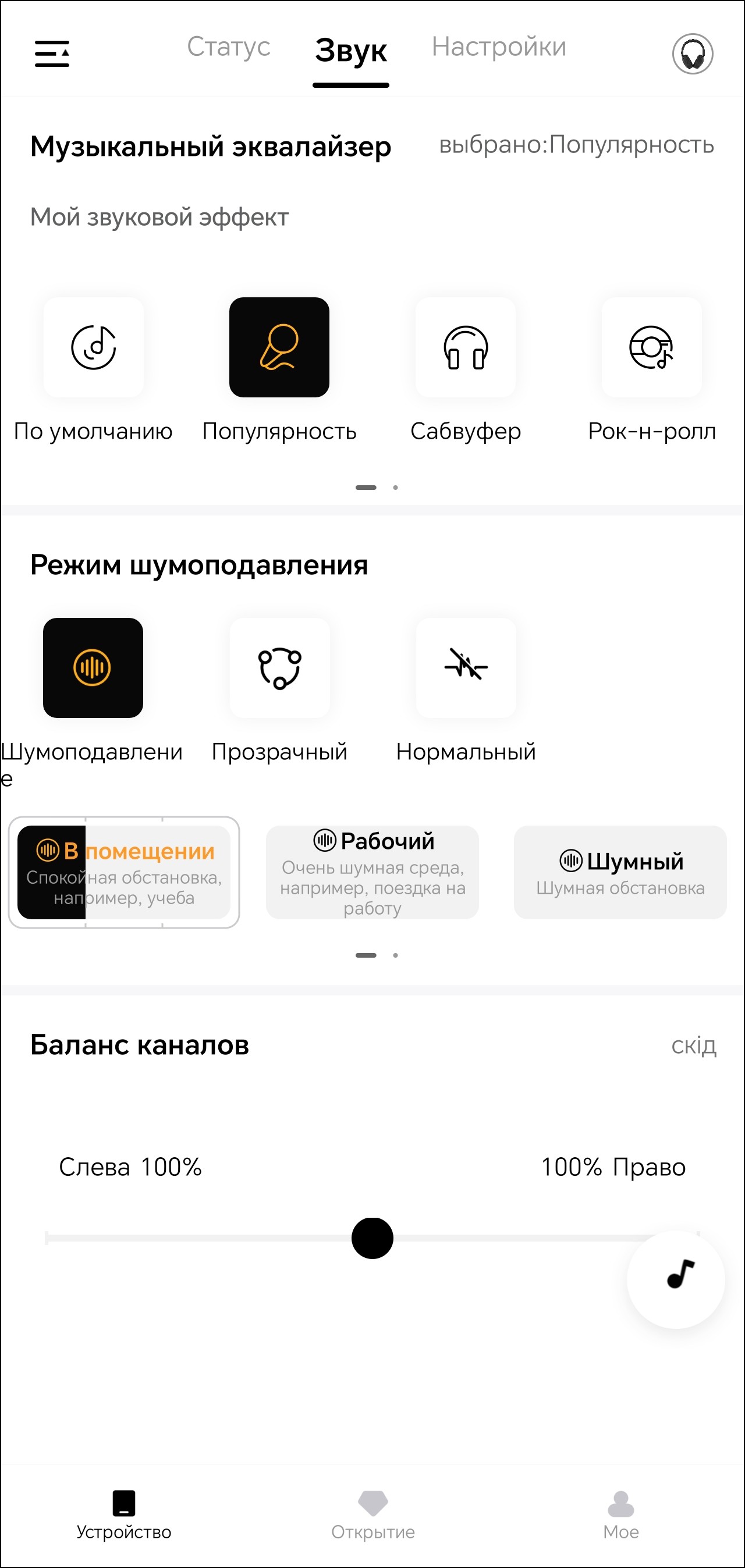Screen dimensions: 745x1568
Task: Enable Шумоподавление noise mode
Action: point(93,668)
